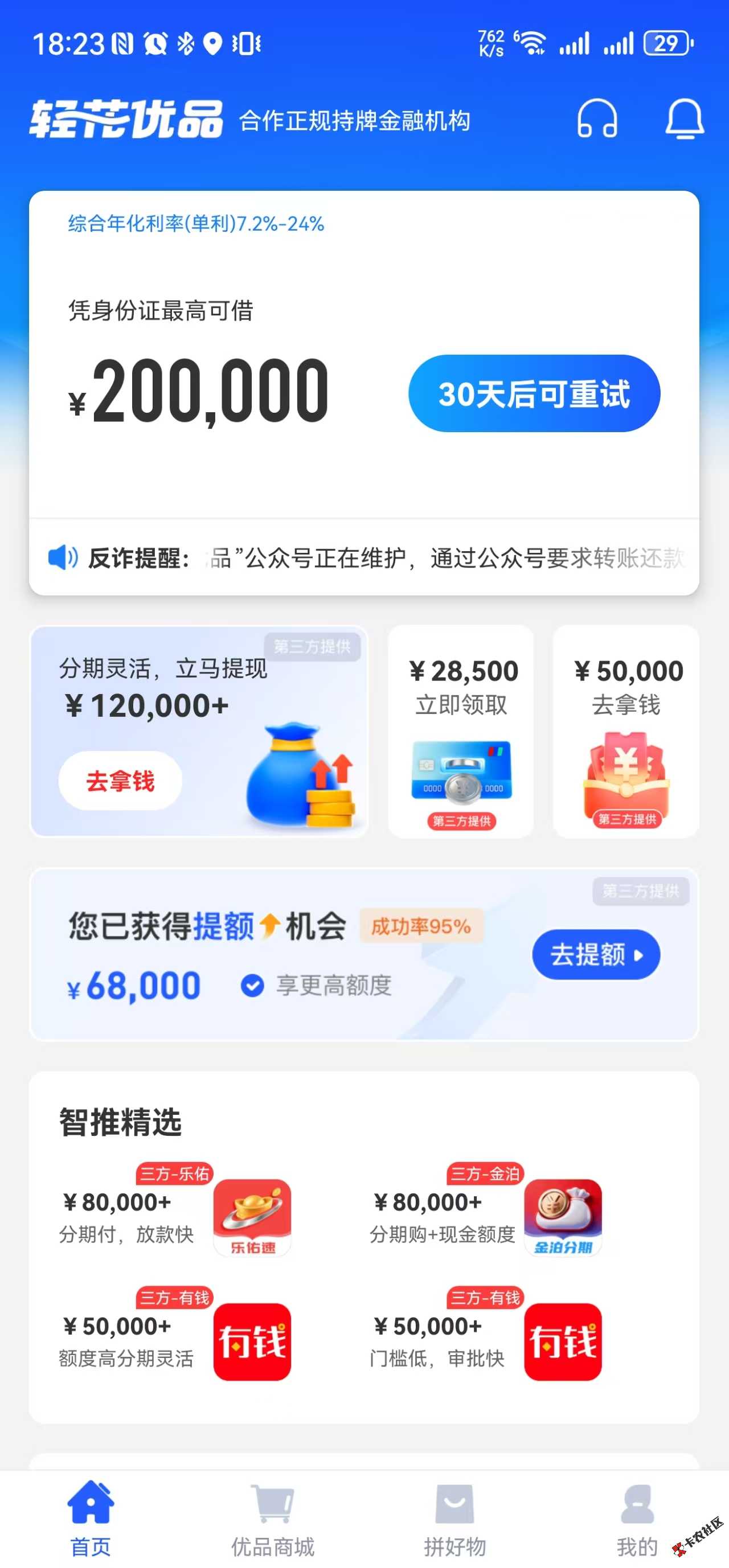Open the notifications bell
Screen dimensions: 729x1568
click(684, 118)
